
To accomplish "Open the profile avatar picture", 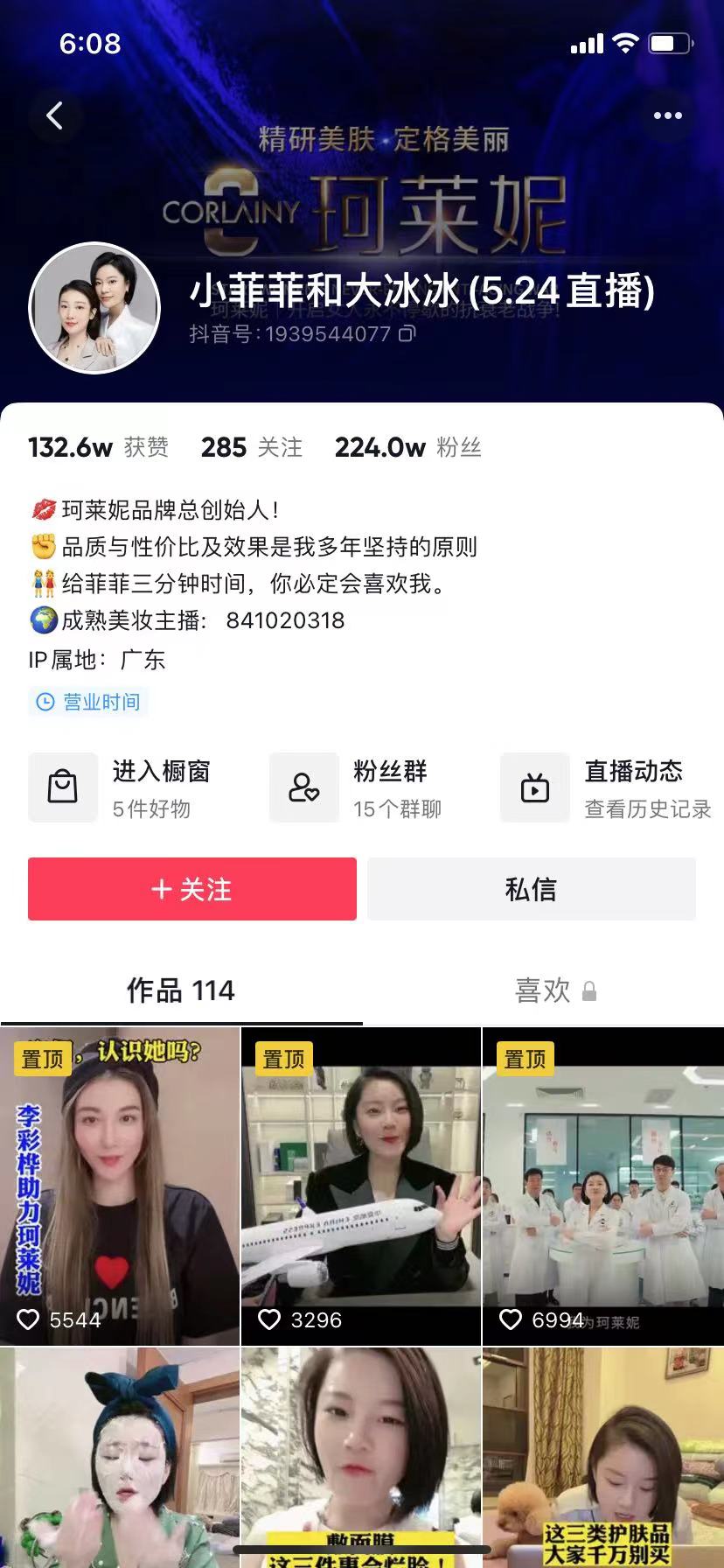I will tap(94, 308).
